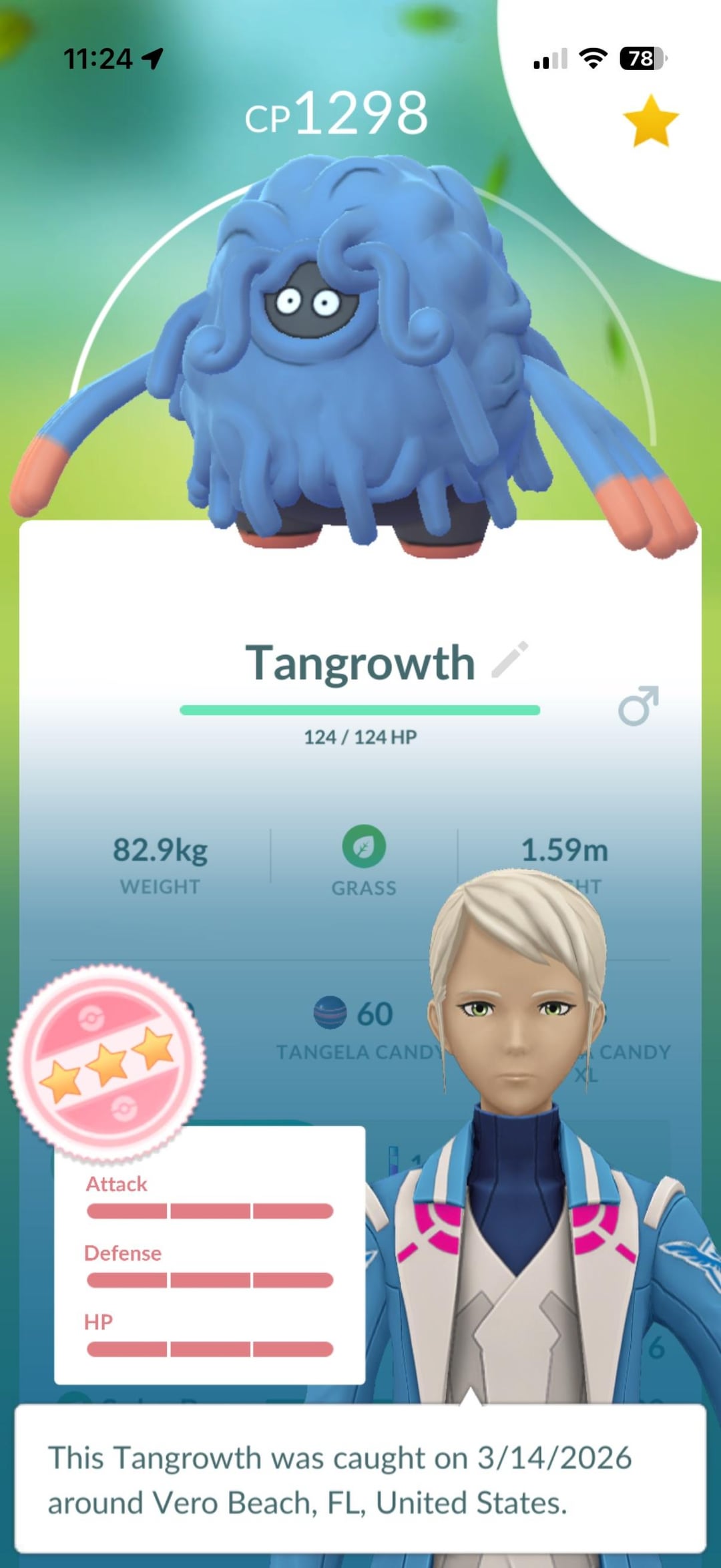Toggle the favorite star for Tangrowth

coord(650,121)
